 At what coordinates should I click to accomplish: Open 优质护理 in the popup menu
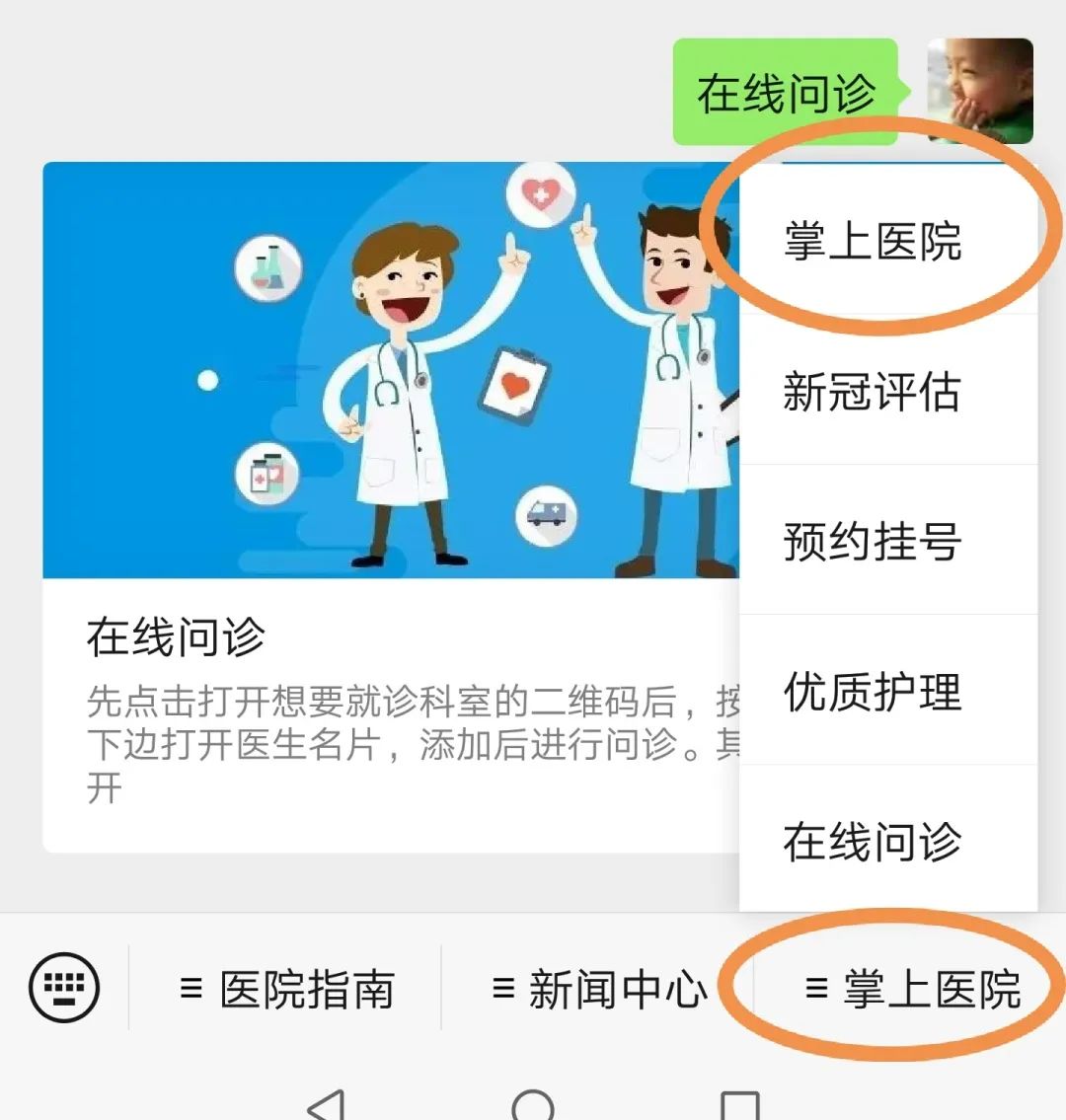[873, 692]
